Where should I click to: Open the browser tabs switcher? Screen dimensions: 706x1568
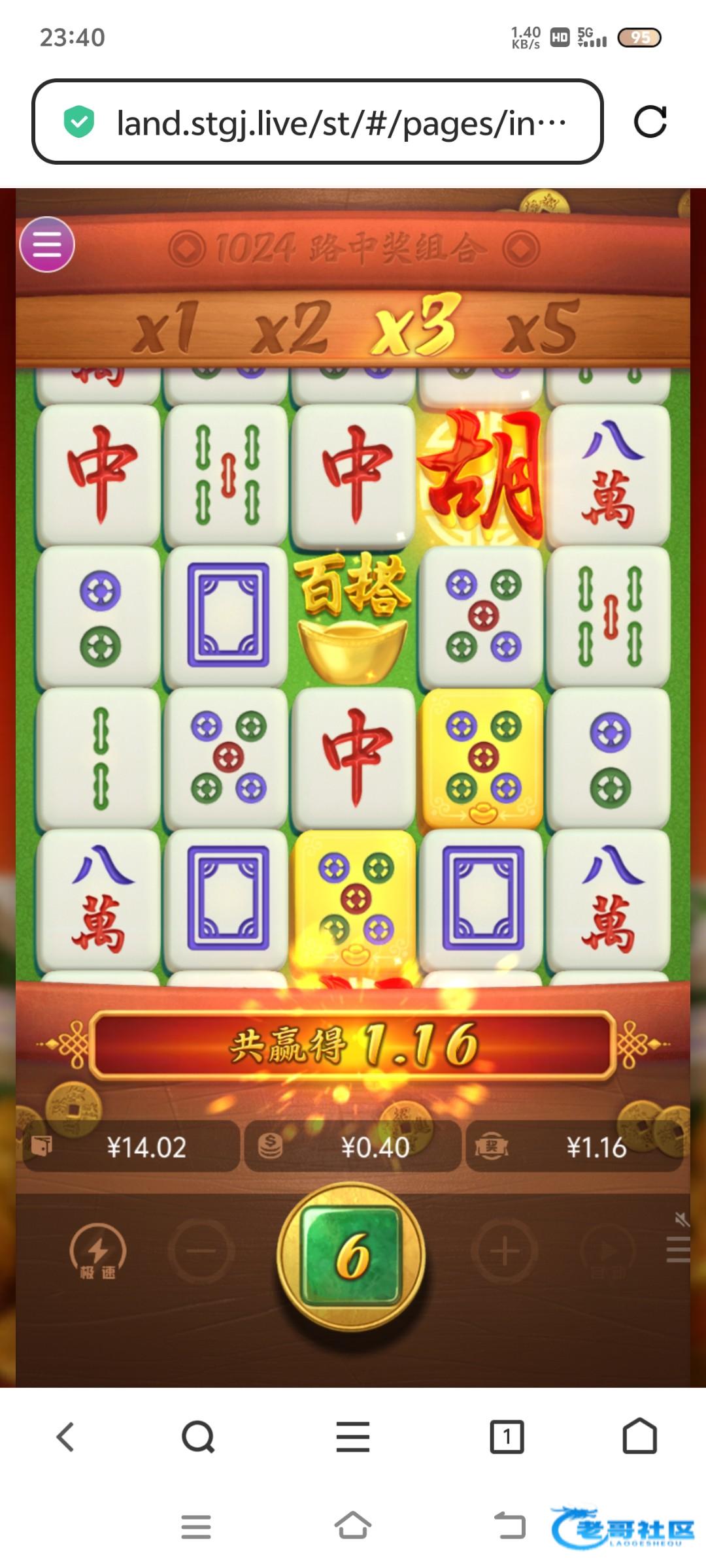tap(507, 1437)
